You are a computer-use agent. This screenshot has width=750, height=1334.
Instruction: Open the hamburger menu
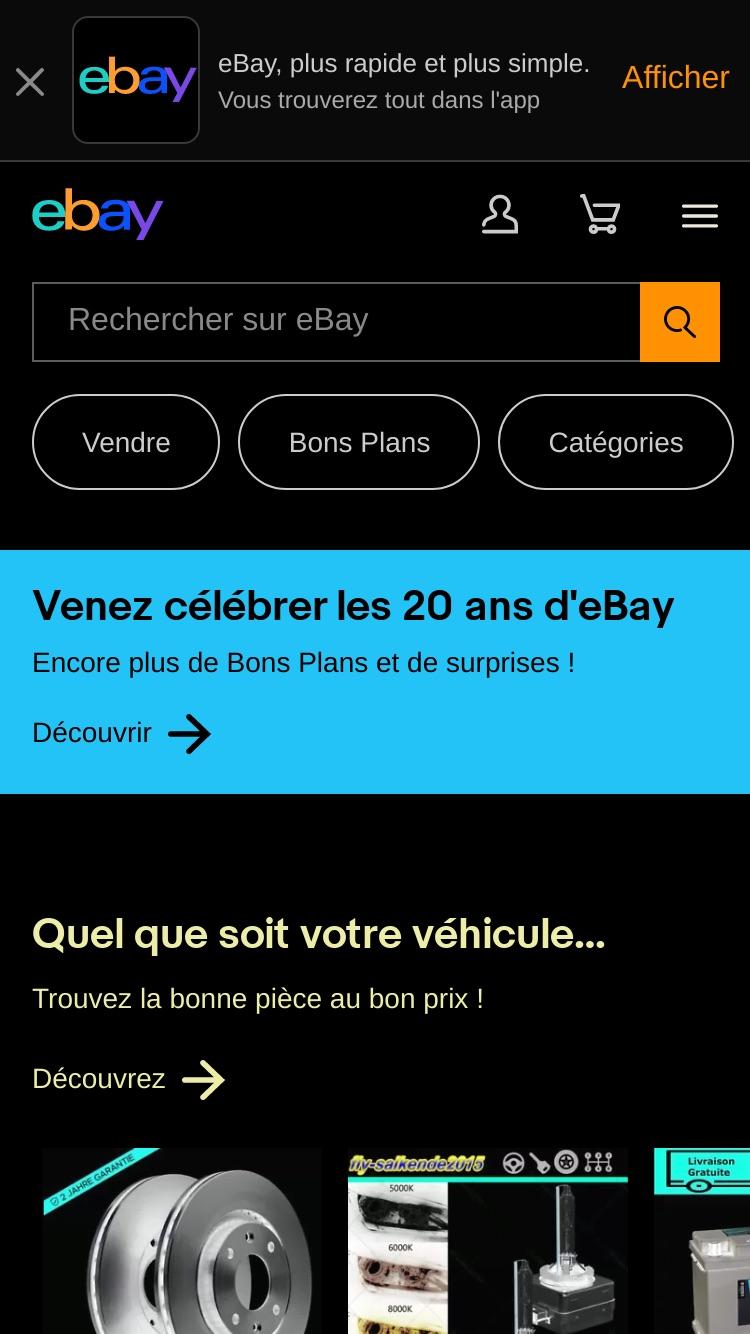pos(700,216)
